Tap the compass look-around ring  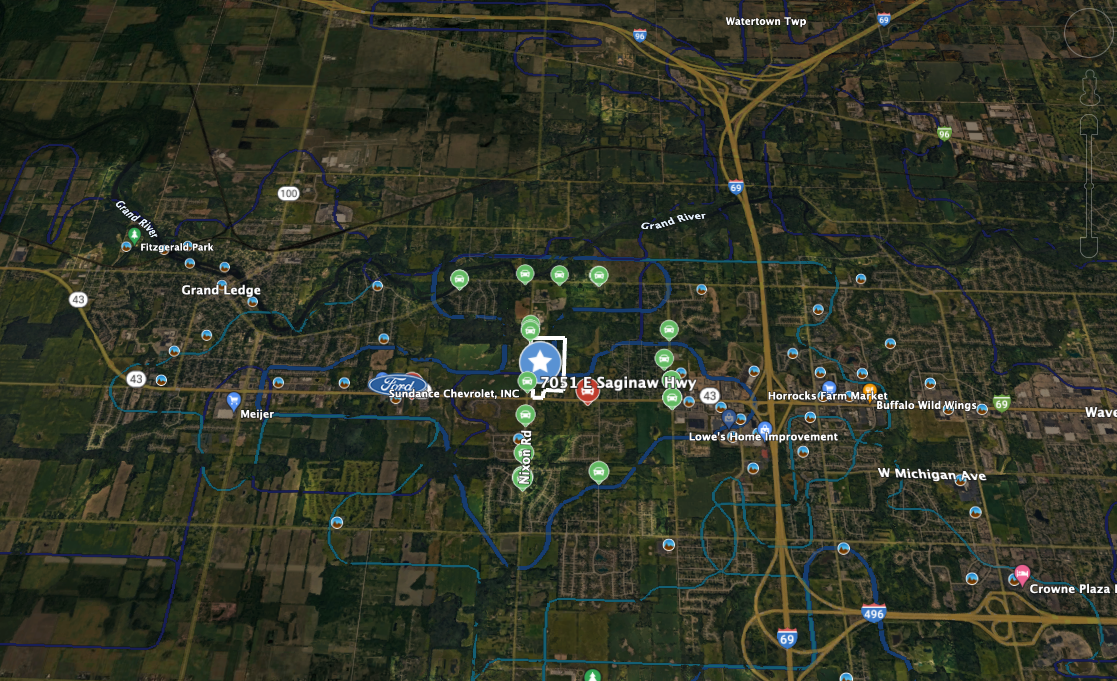point(1087,35)
